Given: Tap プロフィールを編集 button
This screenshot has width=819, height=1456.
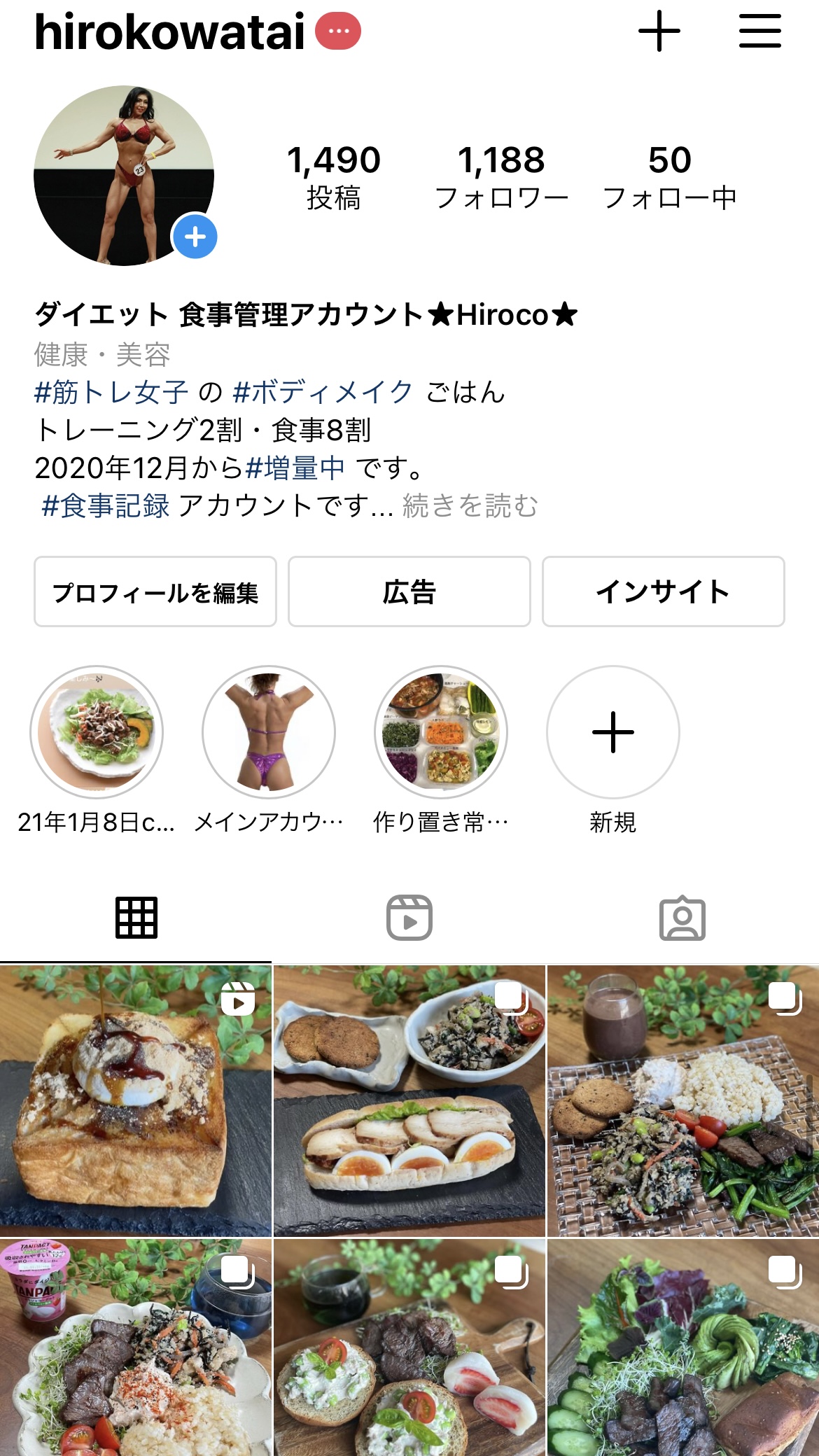Looking at the screenshot, I should pos(155,592).
